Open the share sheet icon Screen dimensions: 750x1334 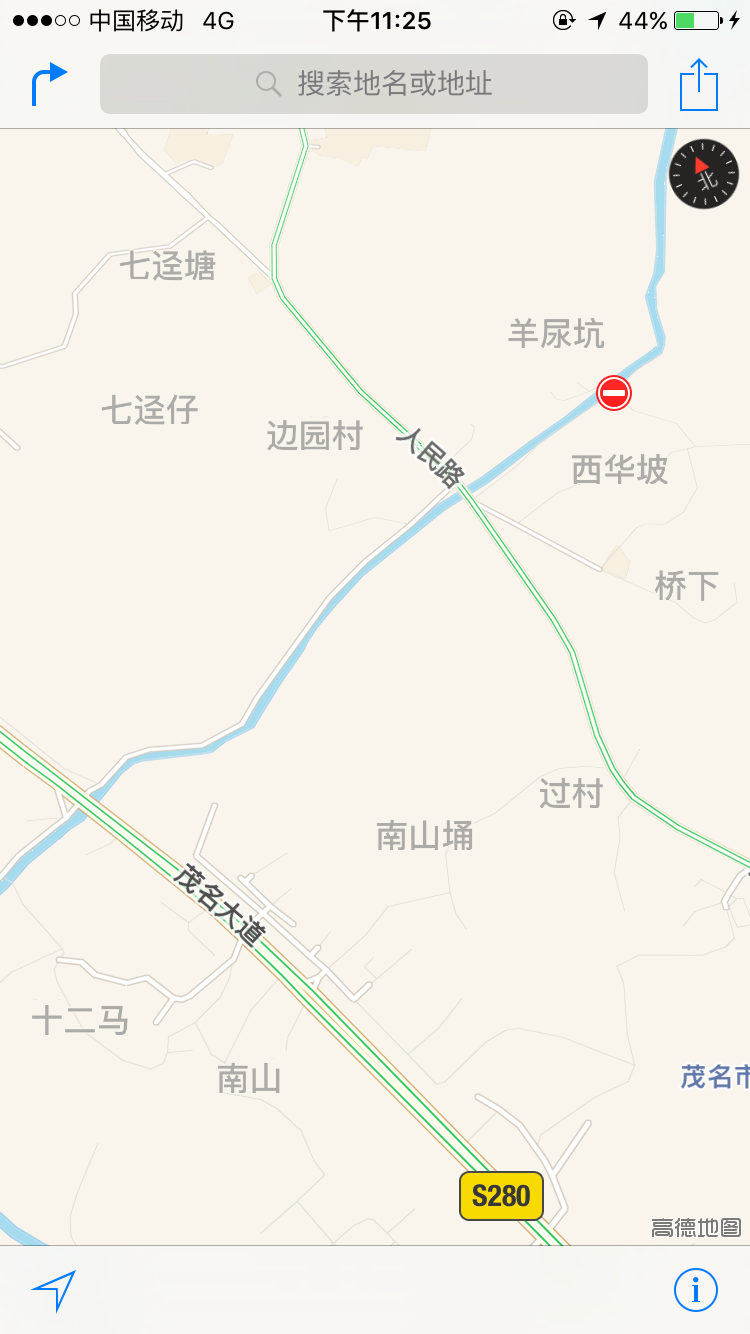tap(699, 85)
